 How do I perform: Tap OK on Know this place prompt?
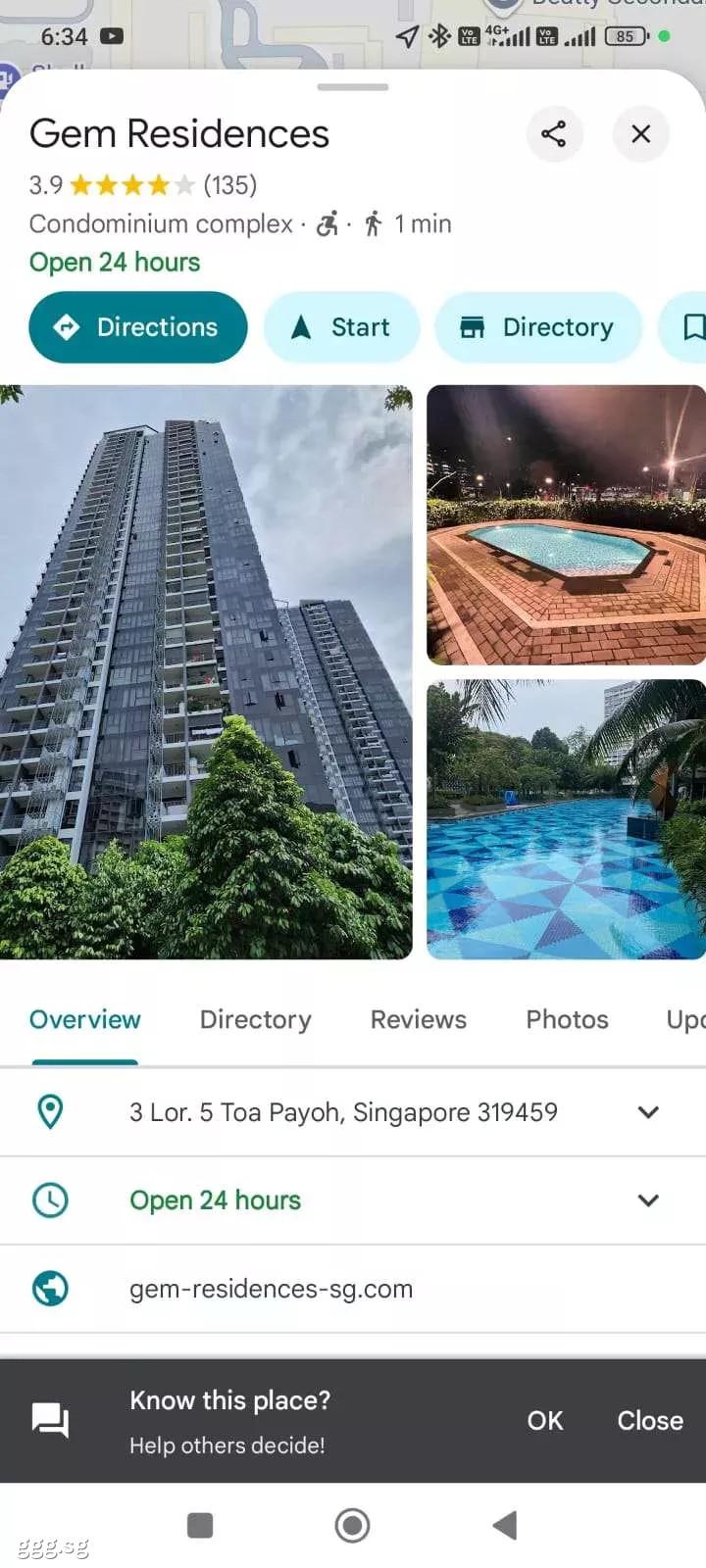click(x=545, y=1421)
